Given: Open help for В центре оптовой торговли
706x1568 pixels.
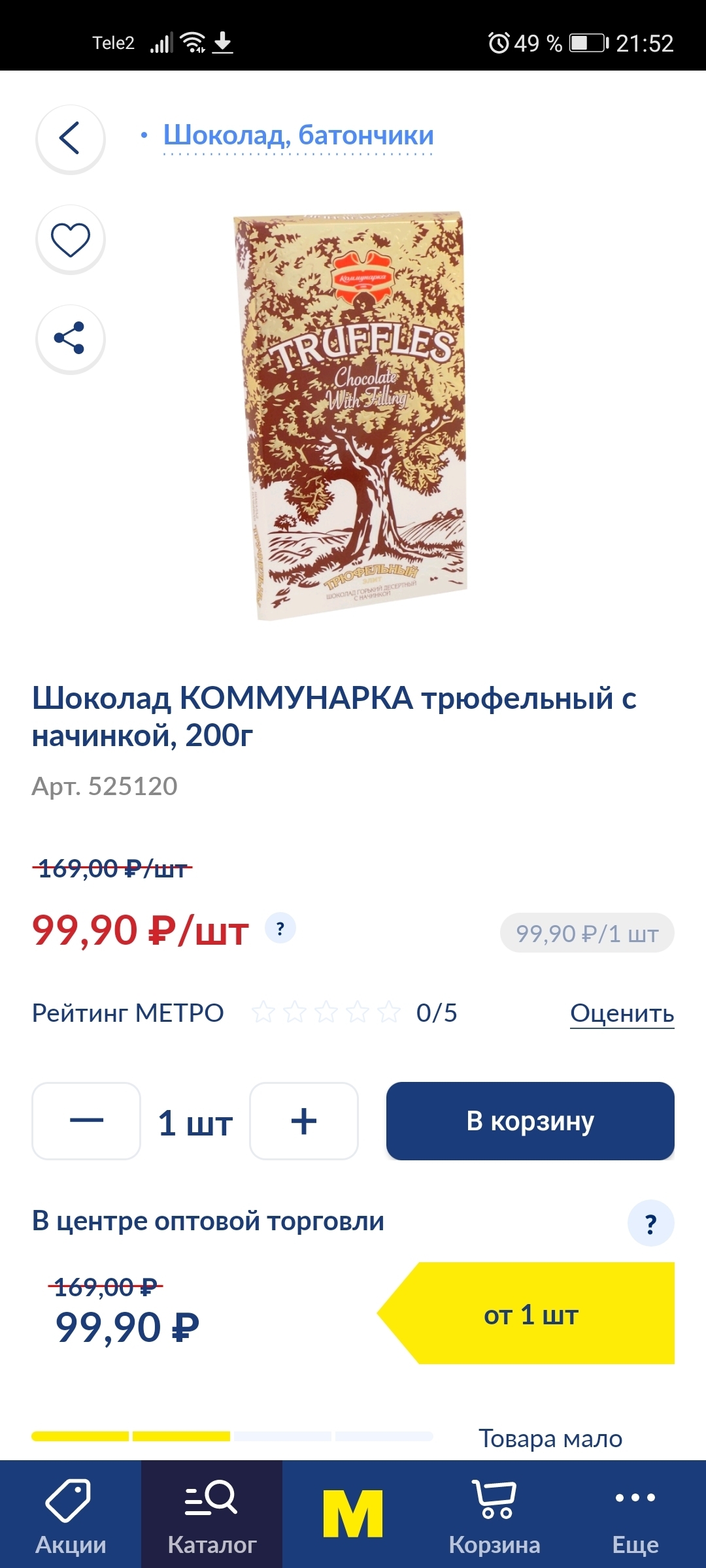Looking at the screenshot, I should (x=650, y=1223).
